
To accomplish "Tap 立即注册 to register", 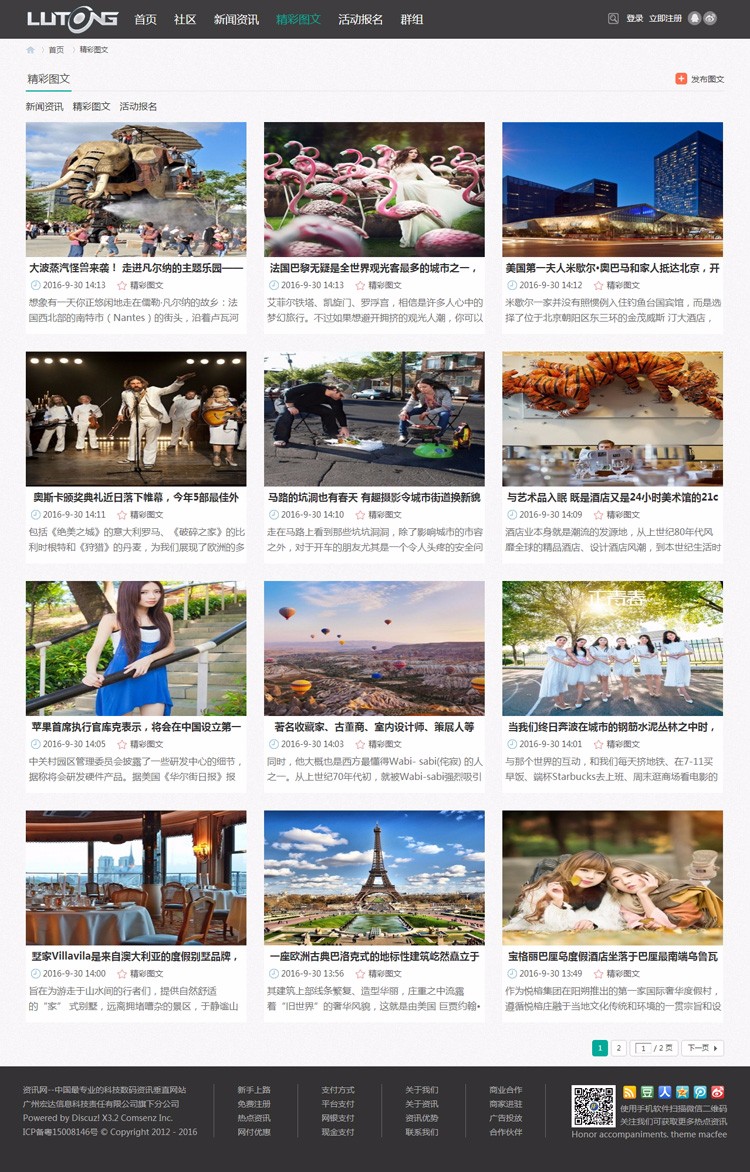I will tap(665, 19).
